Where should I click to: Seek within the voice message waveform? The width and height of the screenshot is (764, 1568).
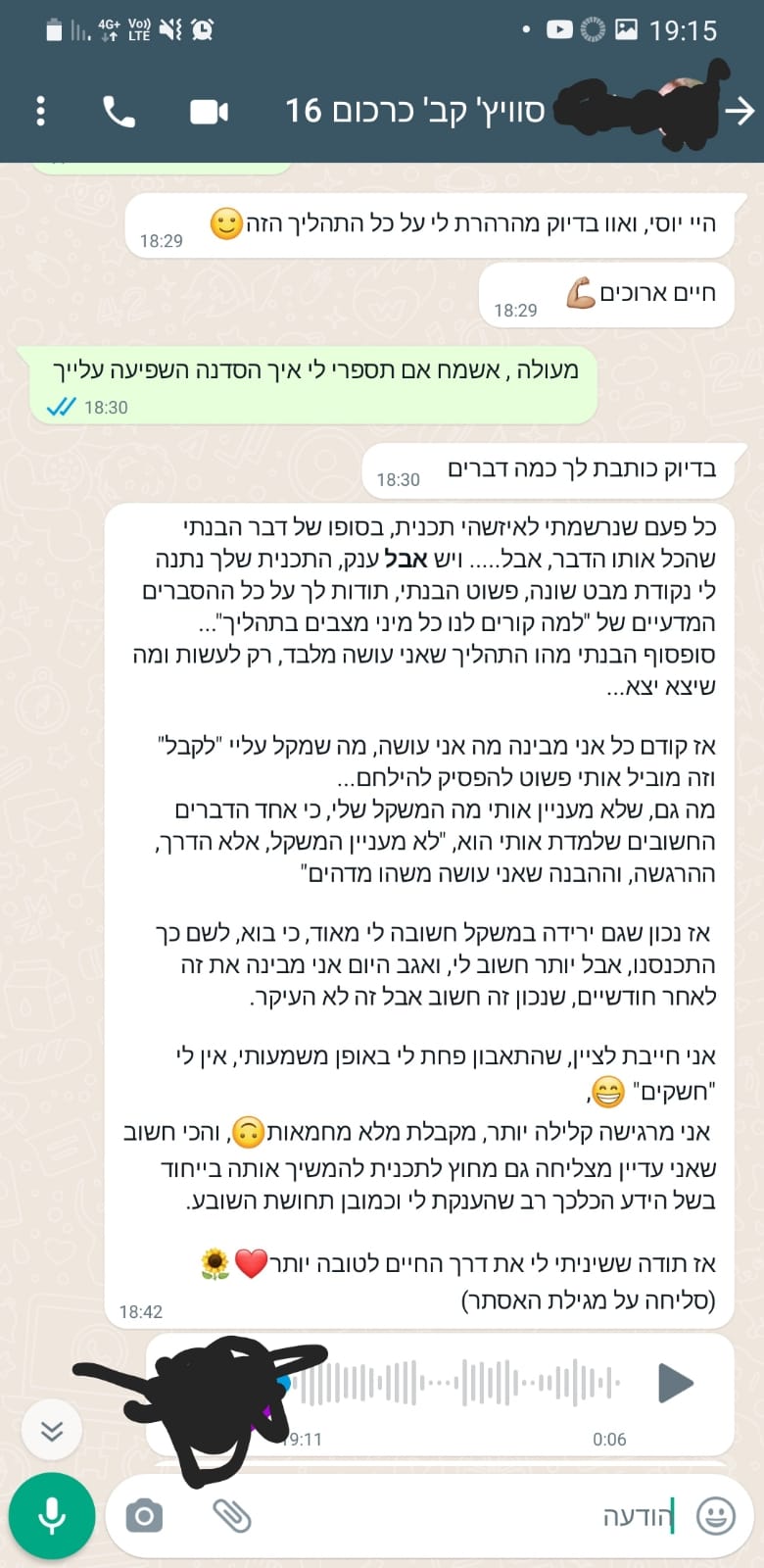tap(460, 1383)
